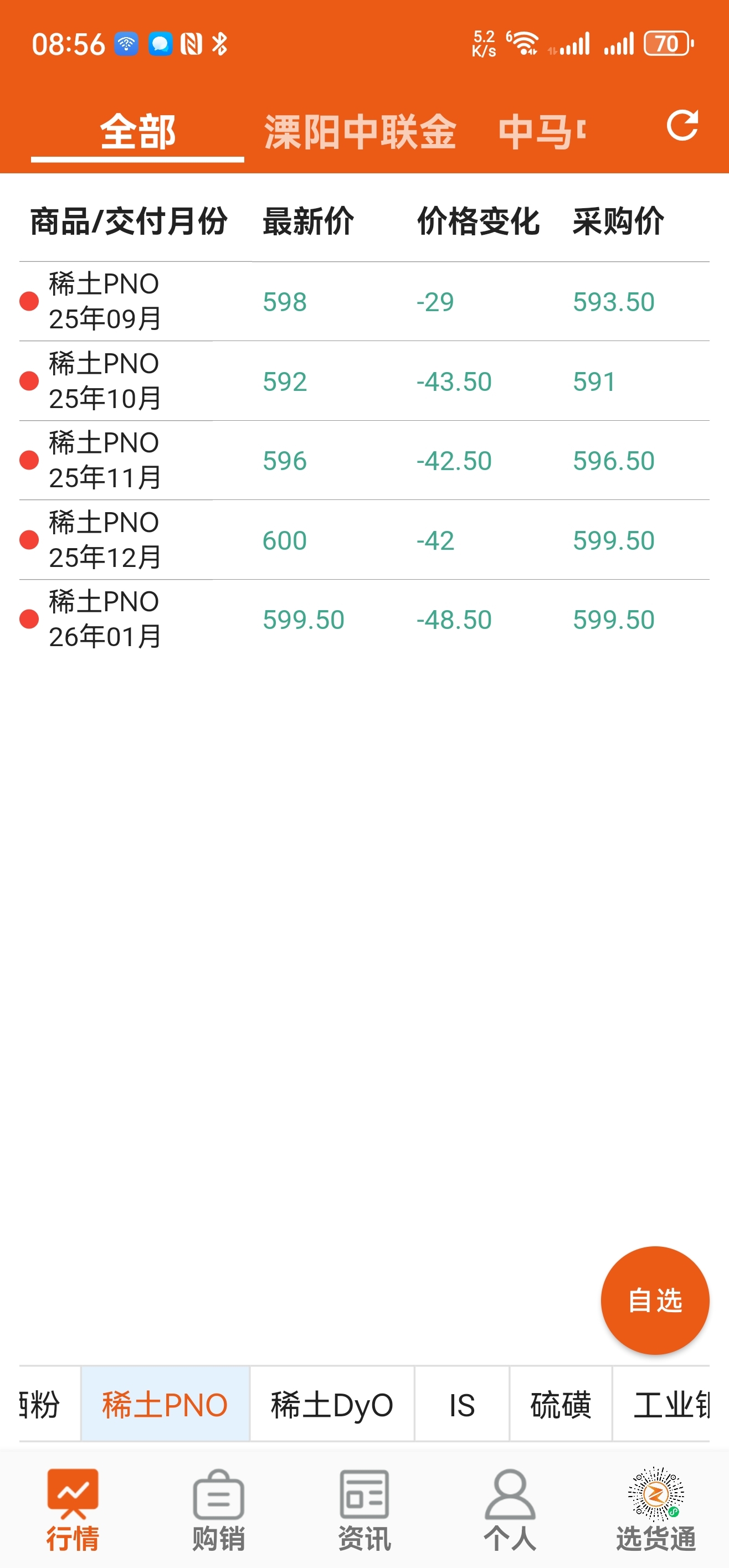Go to the 行情 bottom tab
The image size is (729, 1568).
pos(73,1509)
